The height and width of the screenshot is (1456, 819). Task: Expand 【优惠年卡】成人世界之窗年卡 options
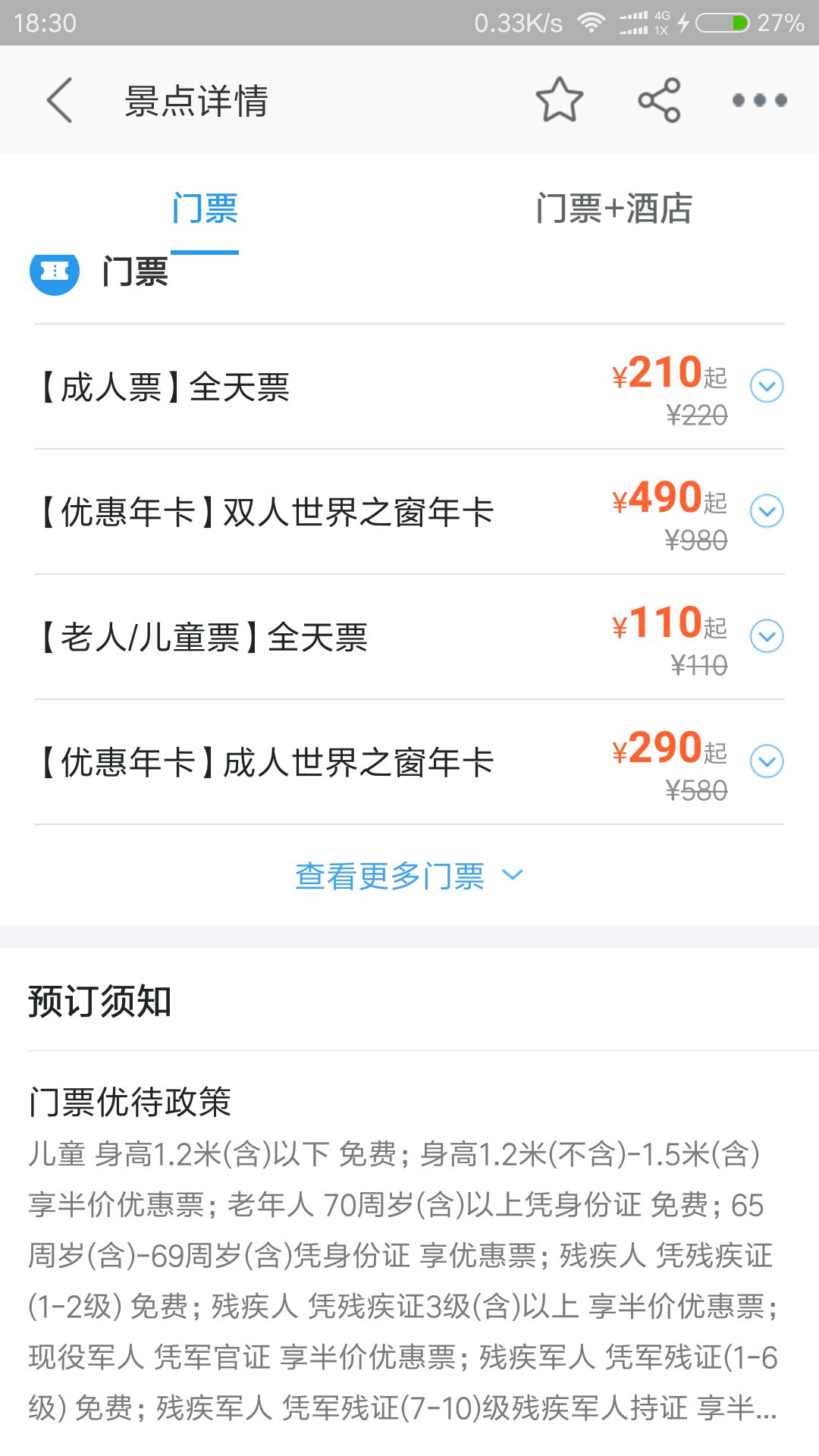(x=767, y=762)
